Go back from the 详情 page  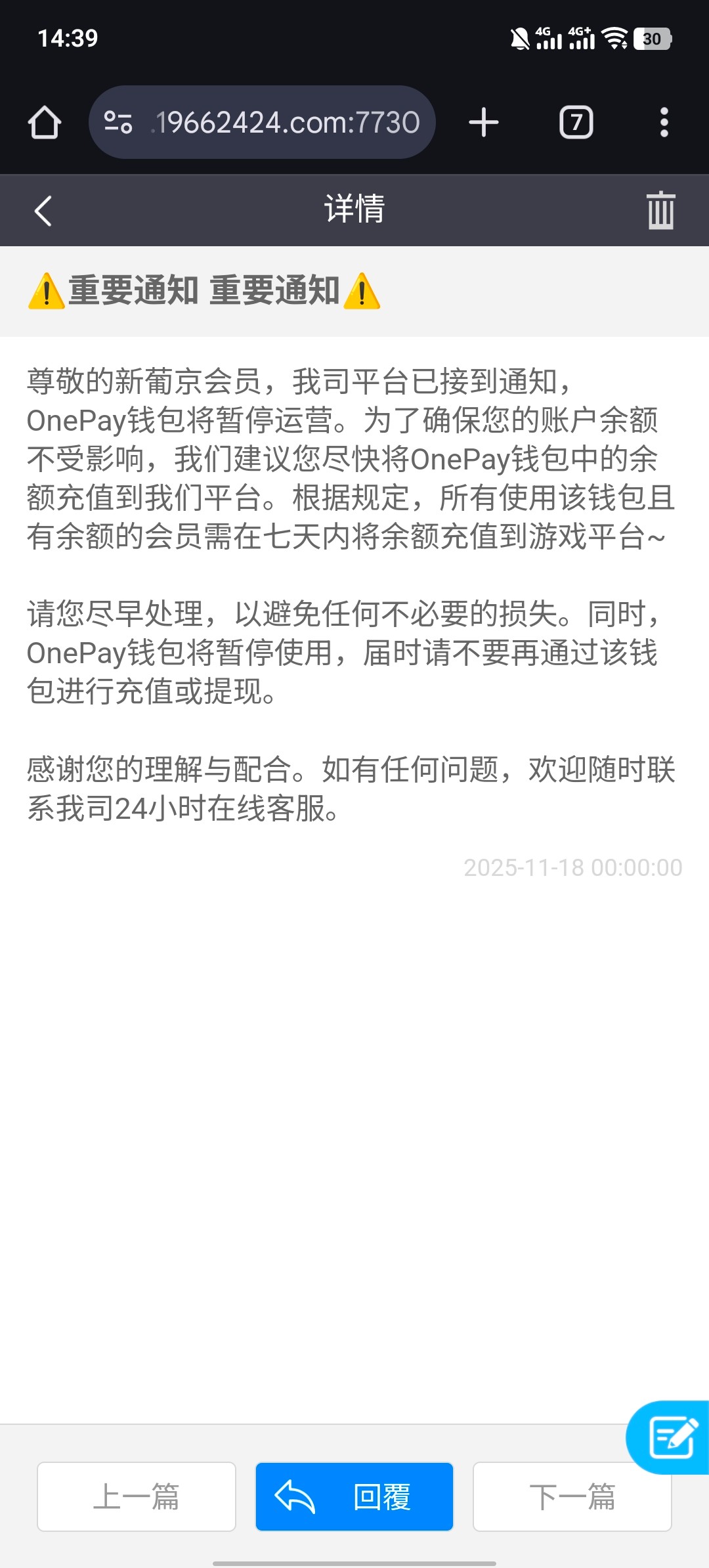coord(43,211)
